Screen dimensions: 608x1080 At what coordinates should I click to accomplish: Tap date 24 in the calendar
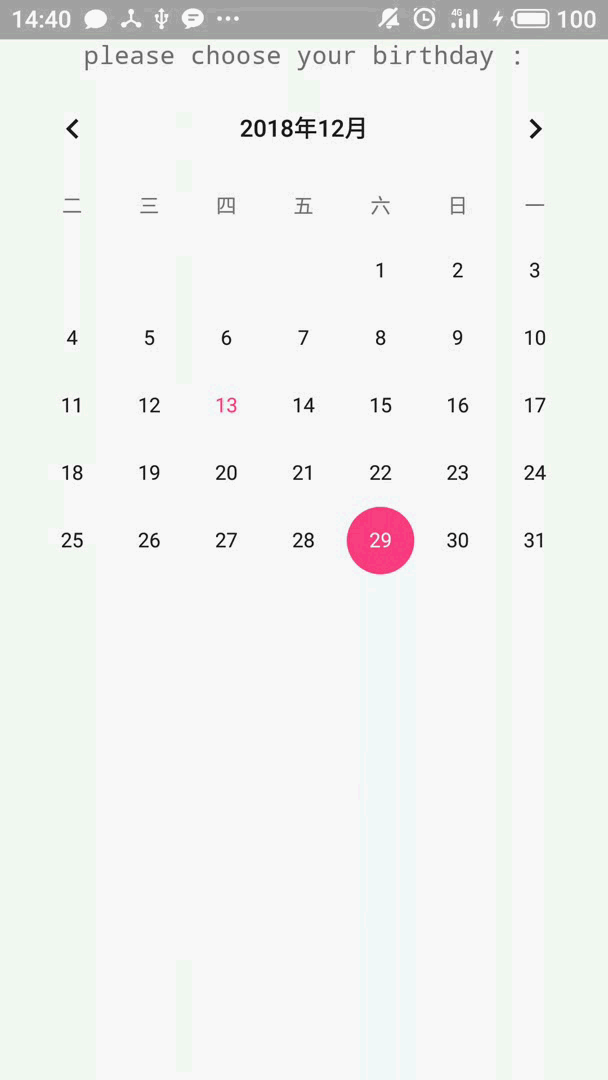(x=535, y=473)
